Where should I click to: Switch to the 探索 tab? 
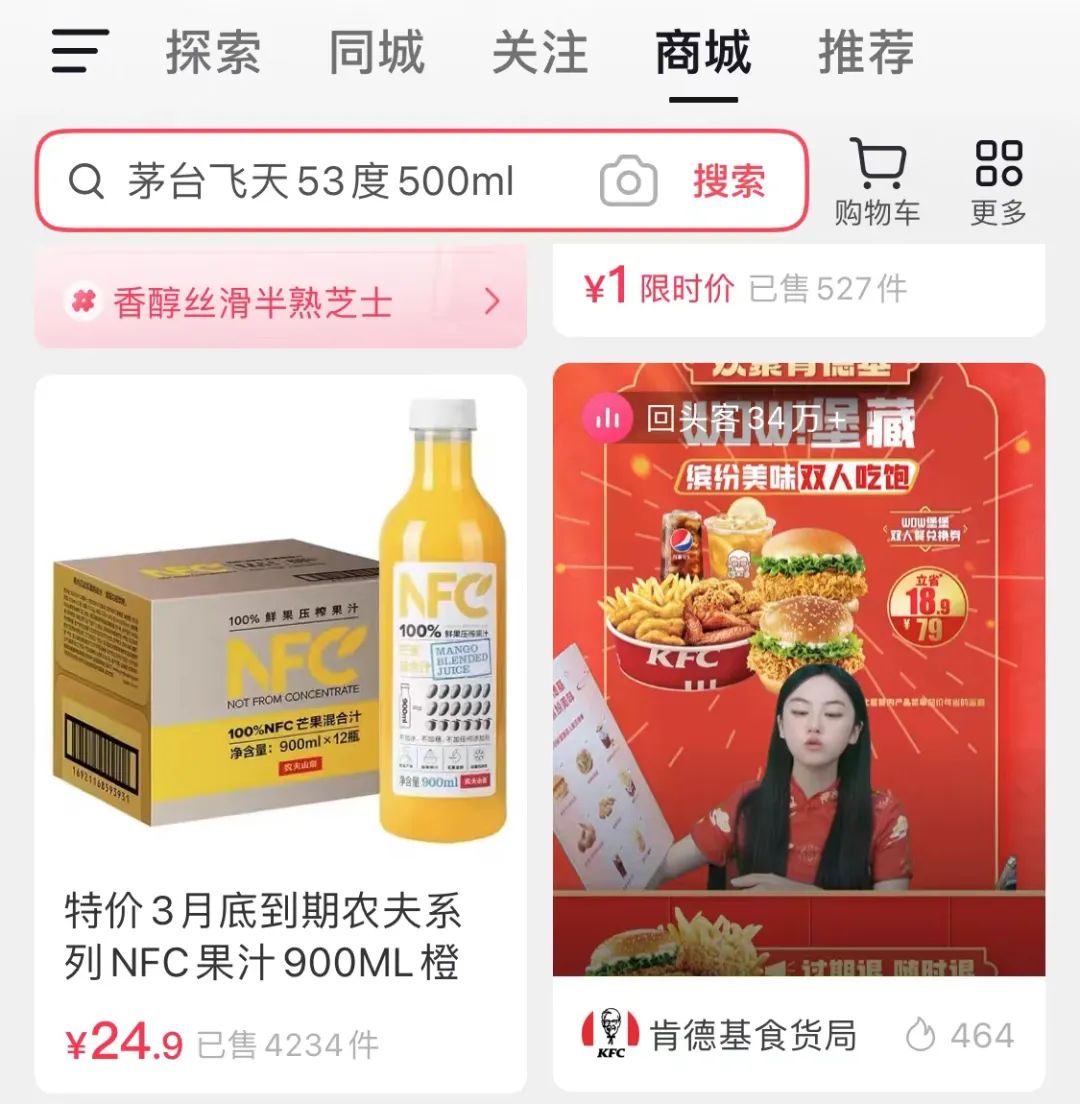click(x=213, y=55)
